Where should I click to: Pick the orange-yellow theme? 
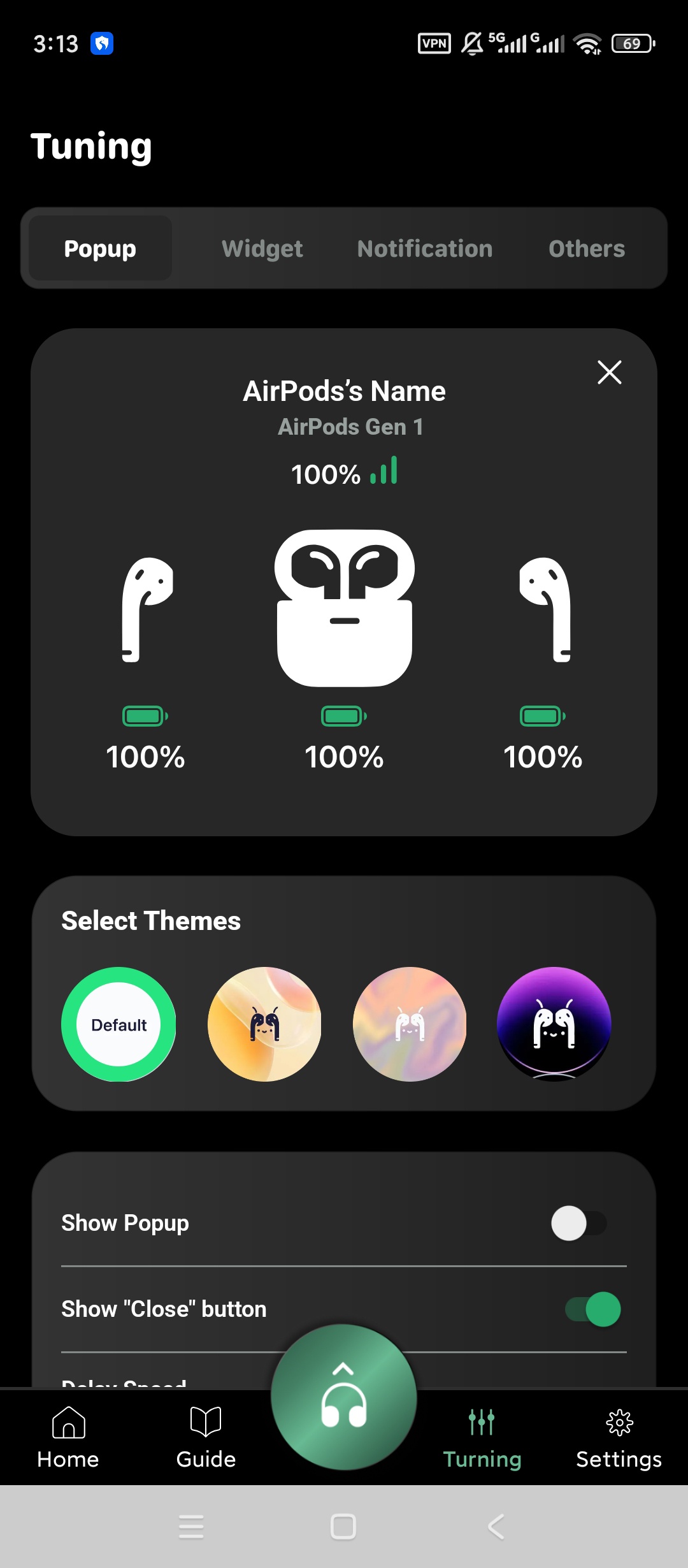(x=264, y=1024)
